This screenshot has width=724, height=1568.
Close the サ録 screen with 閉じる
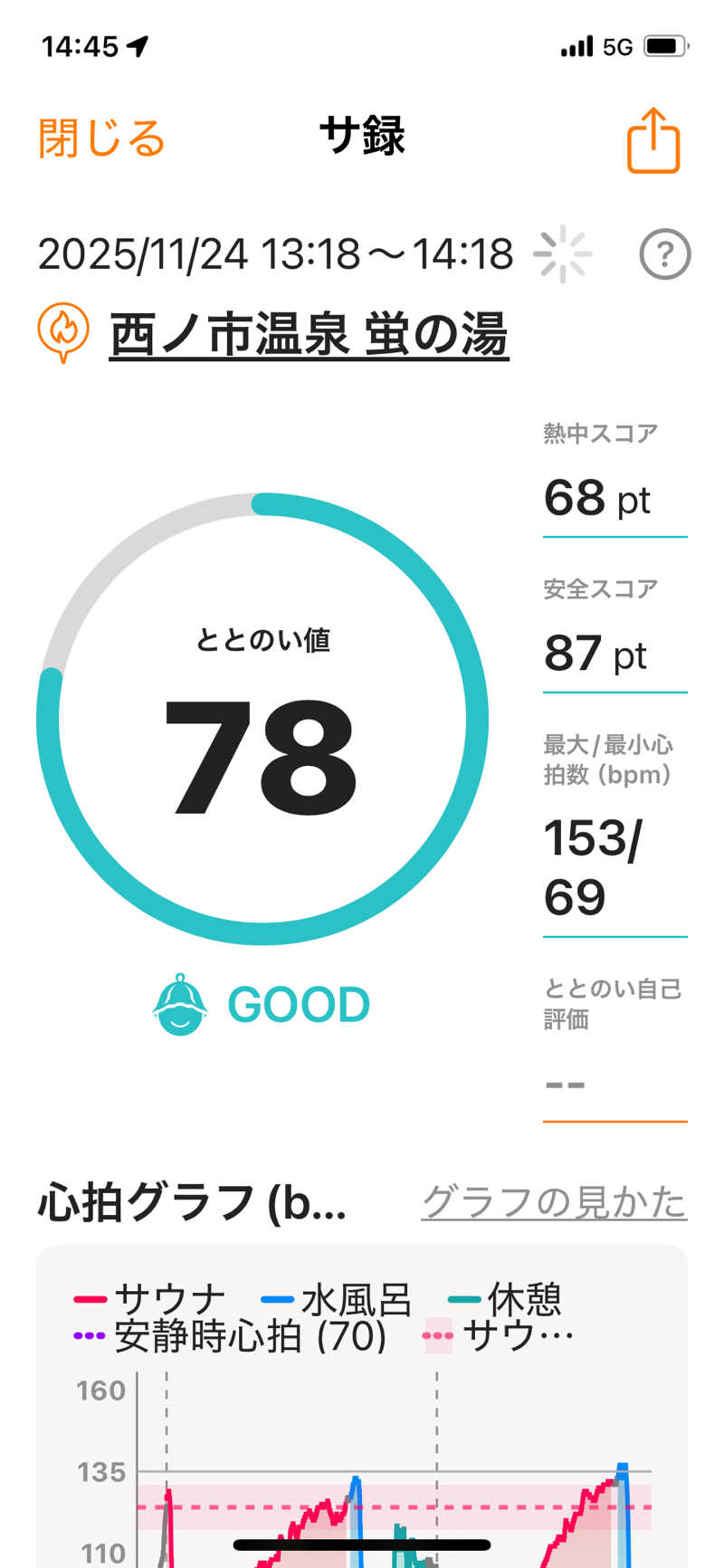(101, 139)
